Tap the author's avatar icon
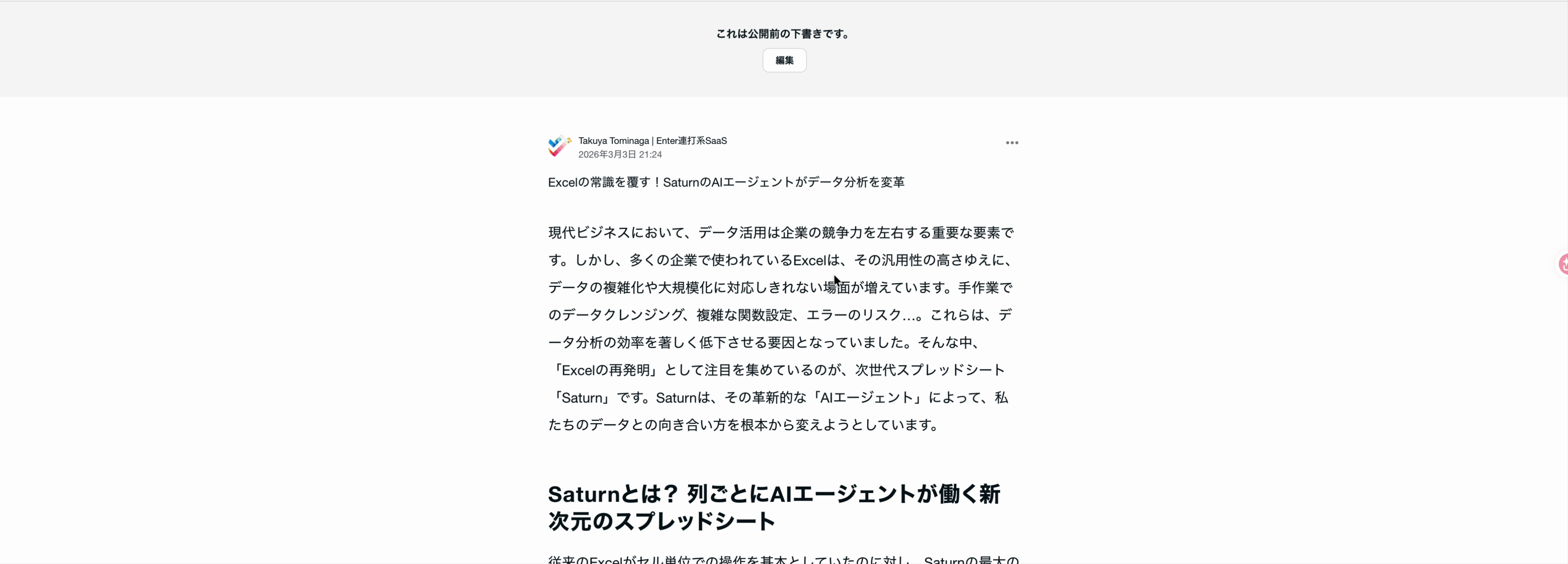This screenshot has width=1568, height=564. coord(559,147)
